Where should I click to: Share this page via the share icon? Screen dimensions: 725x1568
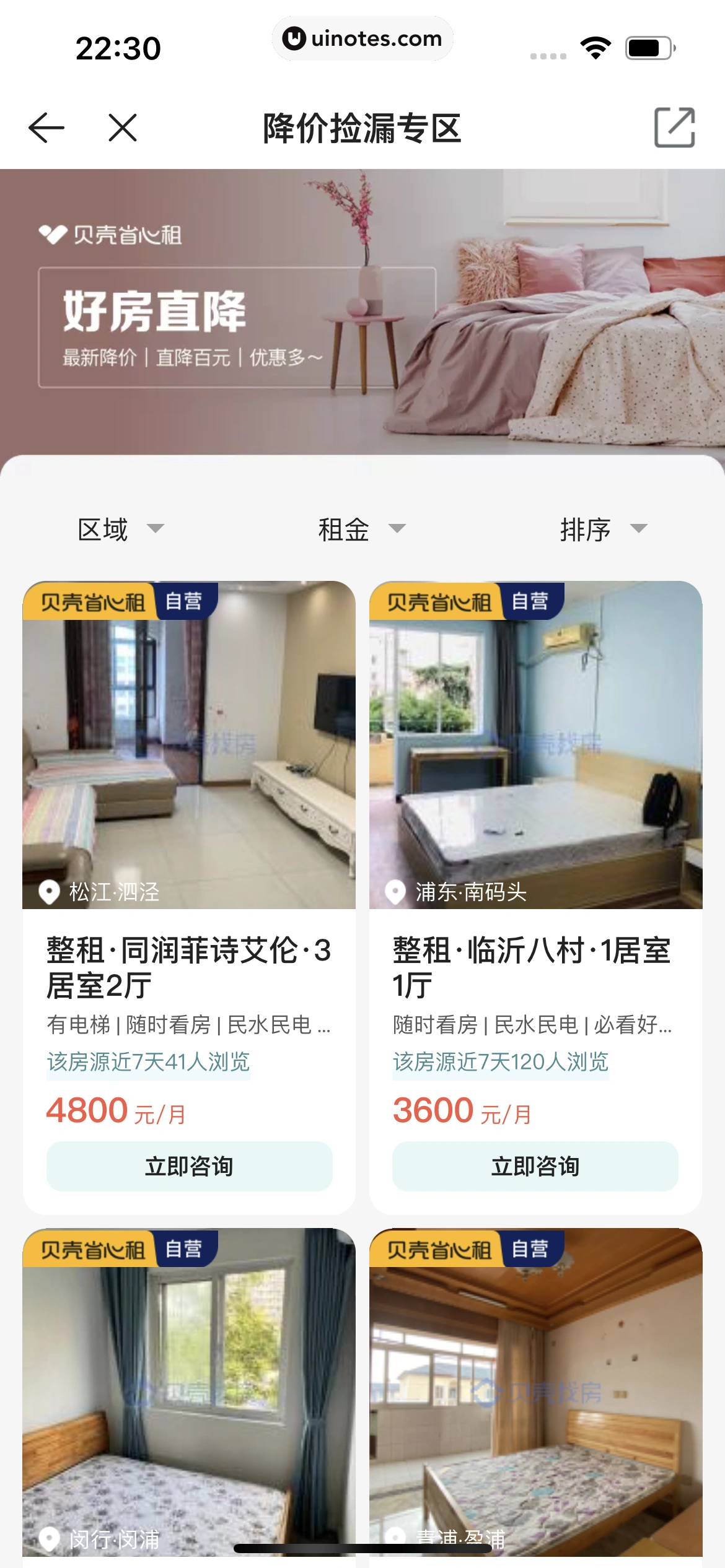tap(674, 128)
